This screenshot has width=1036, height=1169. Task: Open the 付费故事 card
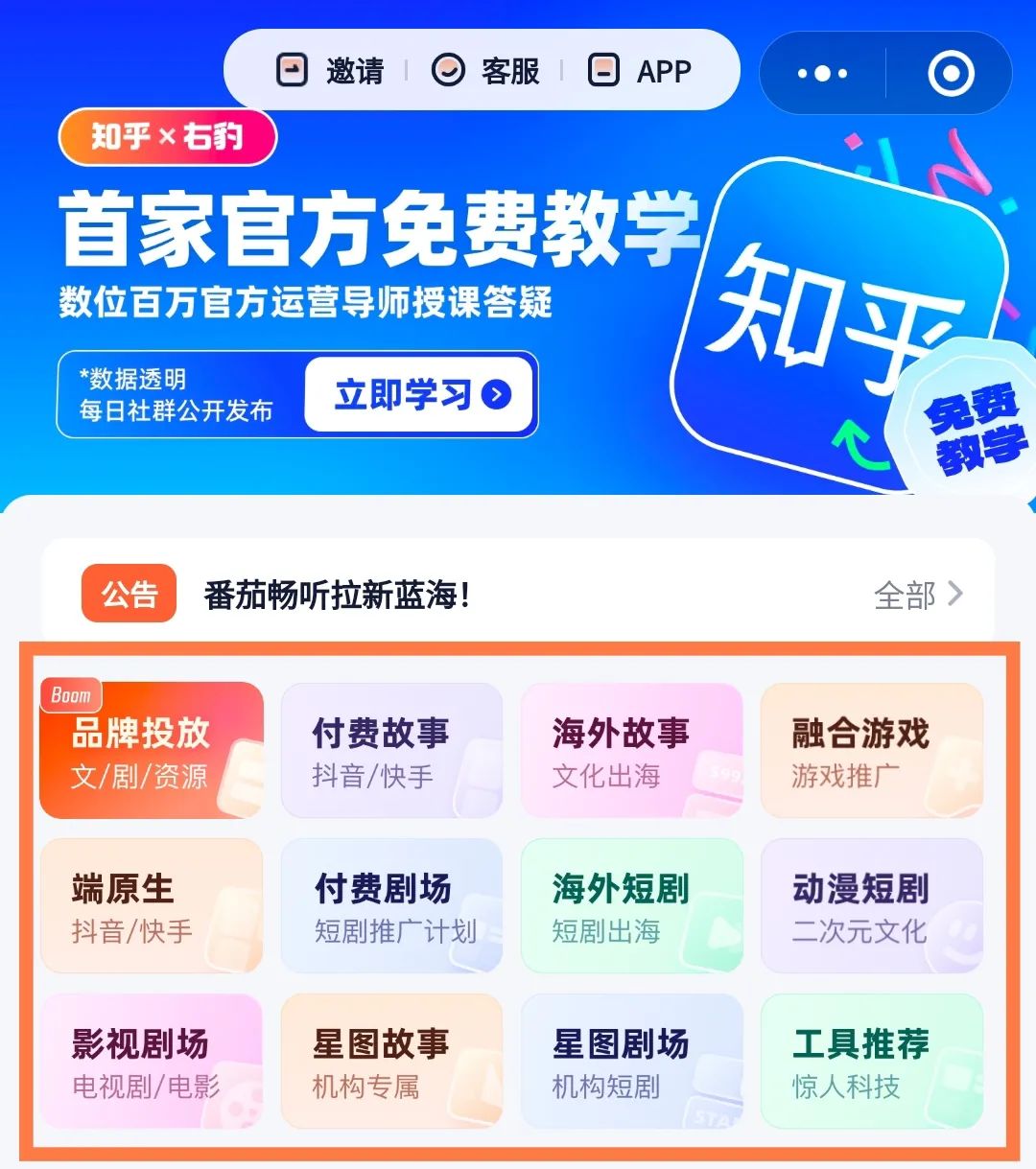point(391,751)
